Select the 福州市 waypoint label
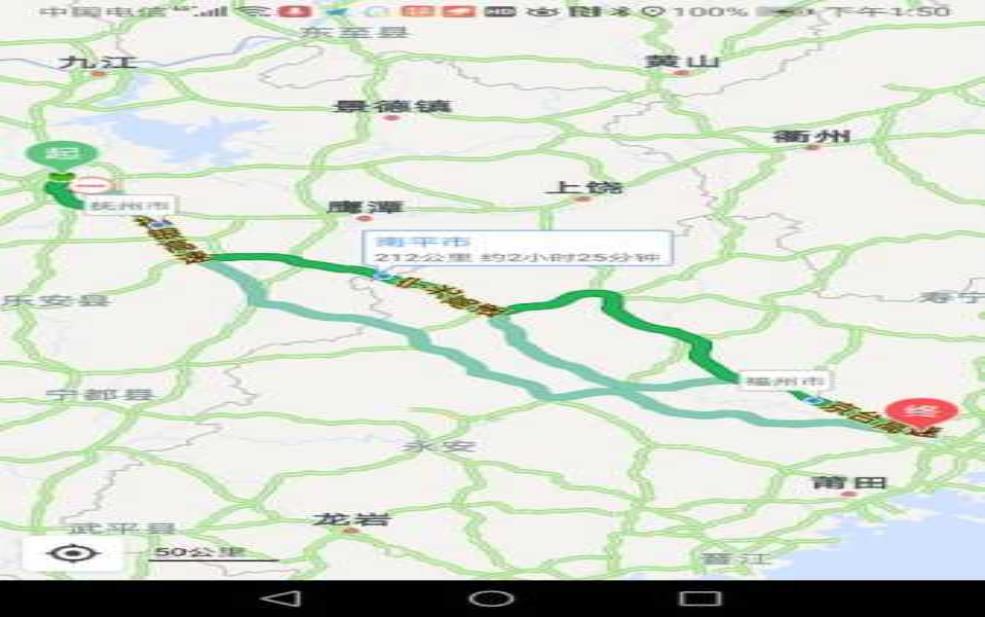 point(786,380)
